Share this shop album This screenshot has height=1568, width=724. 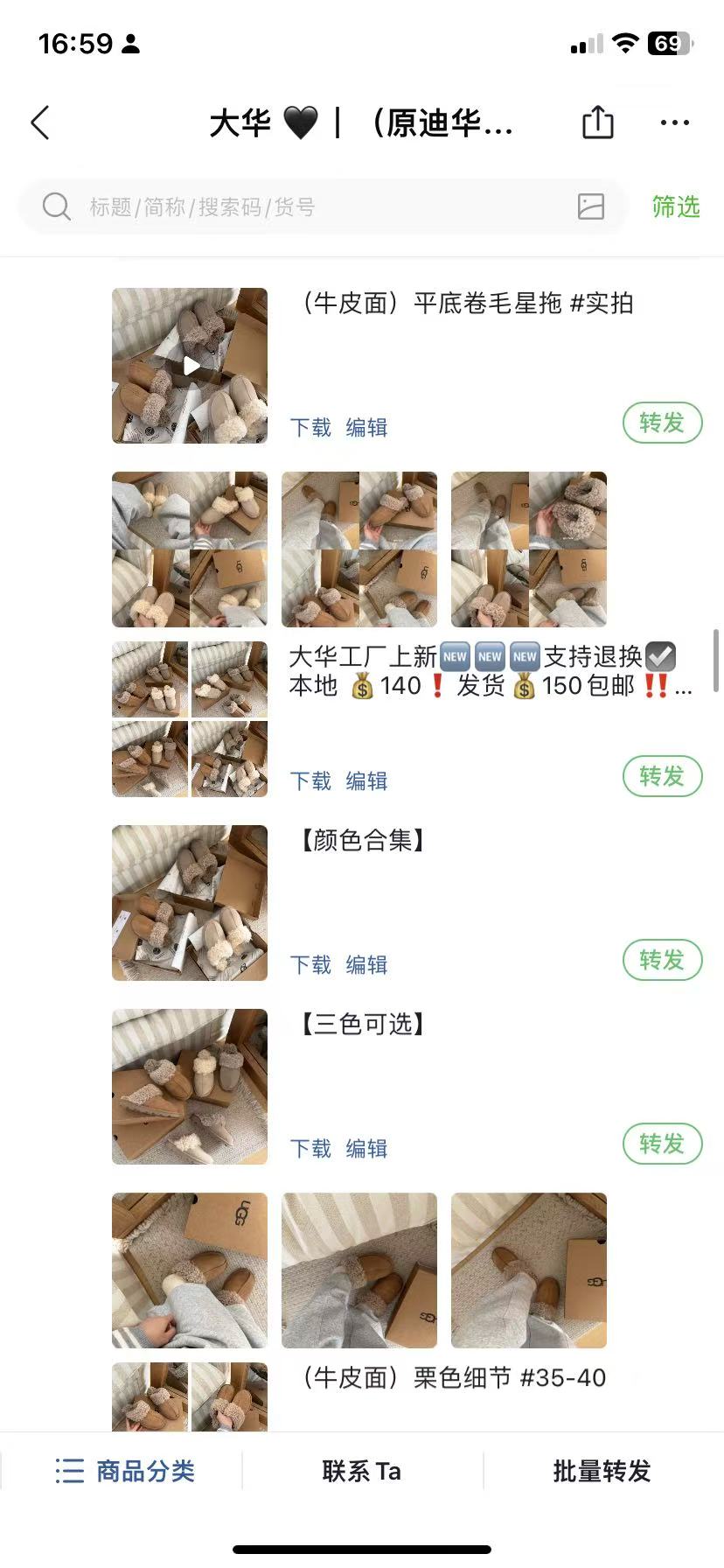point(598,122)
